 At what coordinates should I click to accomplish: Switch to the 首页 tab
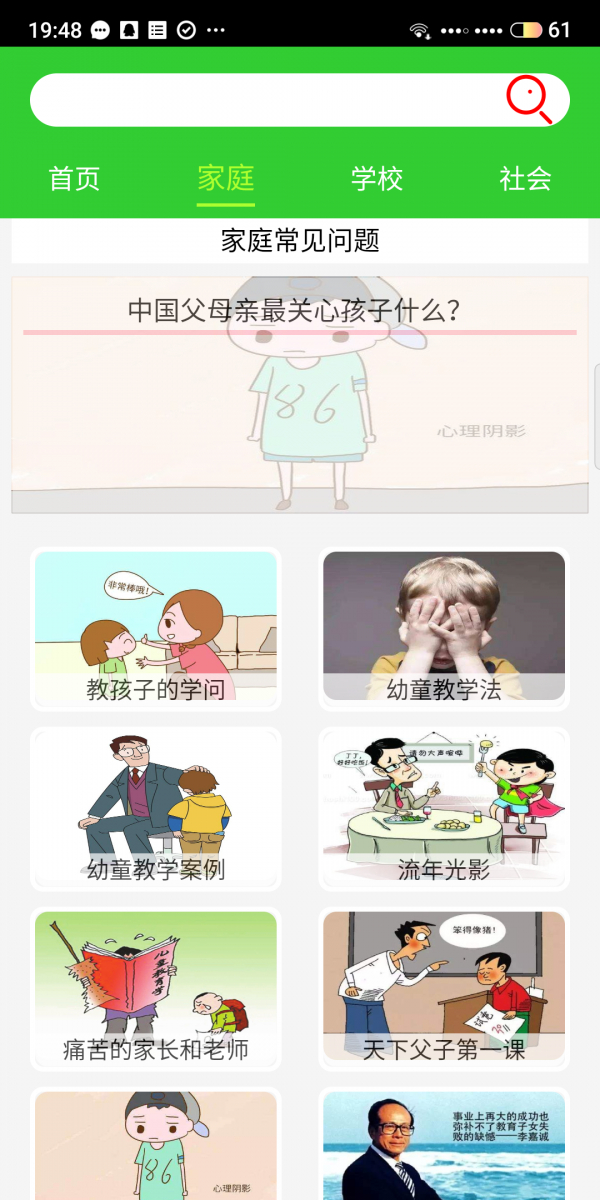coord(75,179)
